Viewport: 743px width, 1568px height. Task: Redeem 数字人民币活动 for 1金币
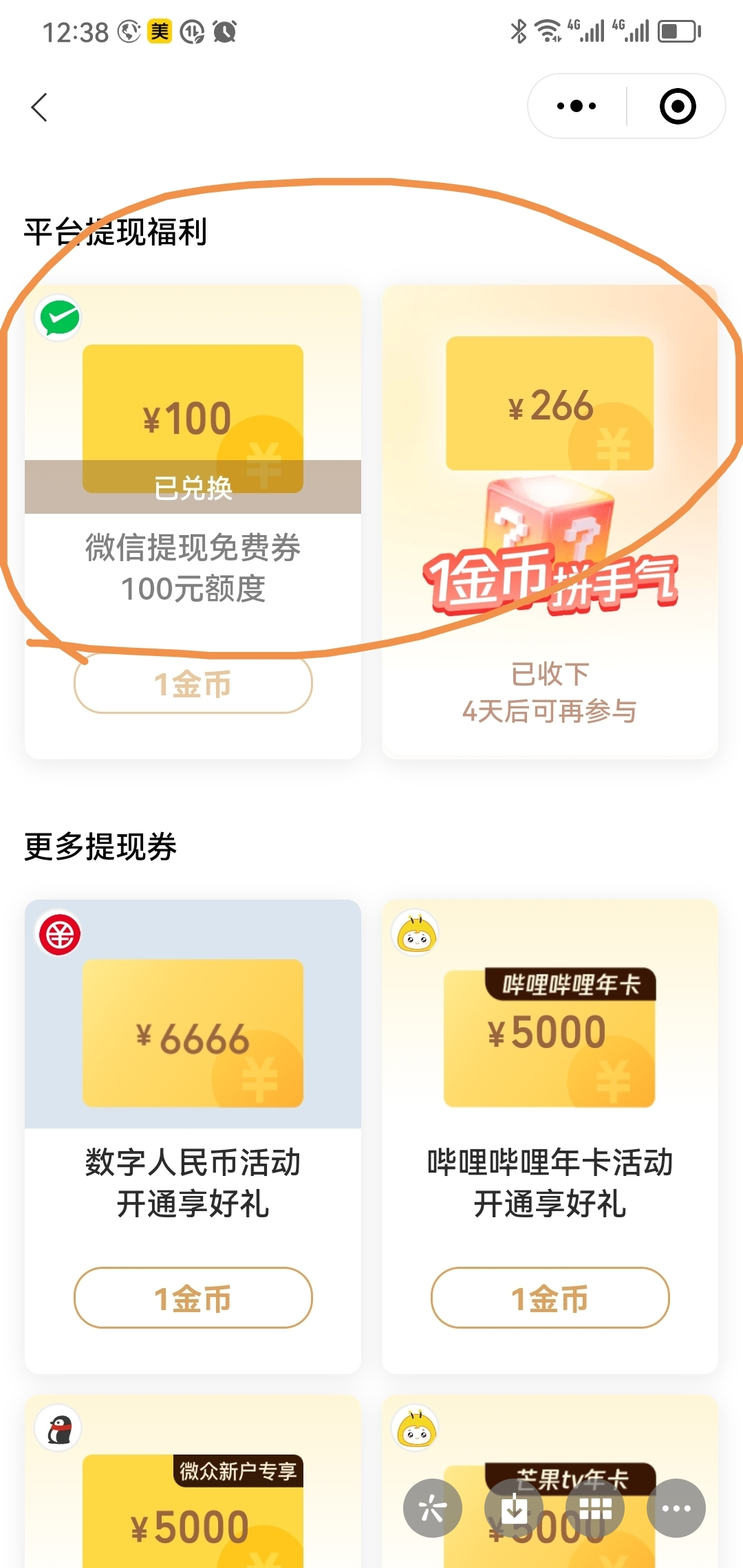coord(193,1298)
